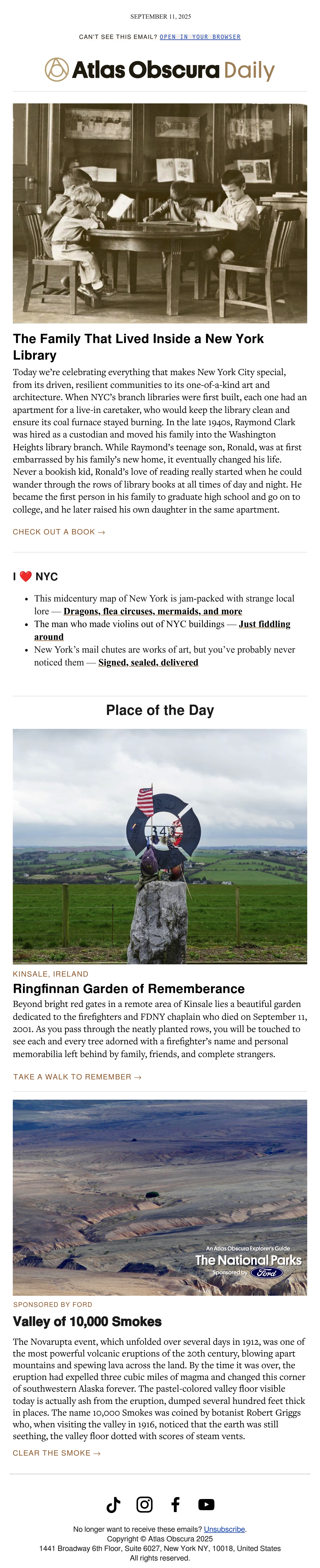Viewport: 320px width, 1568px height.
Task: Visit Atlas Obscura on TikTok
Action: click(113, 1504)
